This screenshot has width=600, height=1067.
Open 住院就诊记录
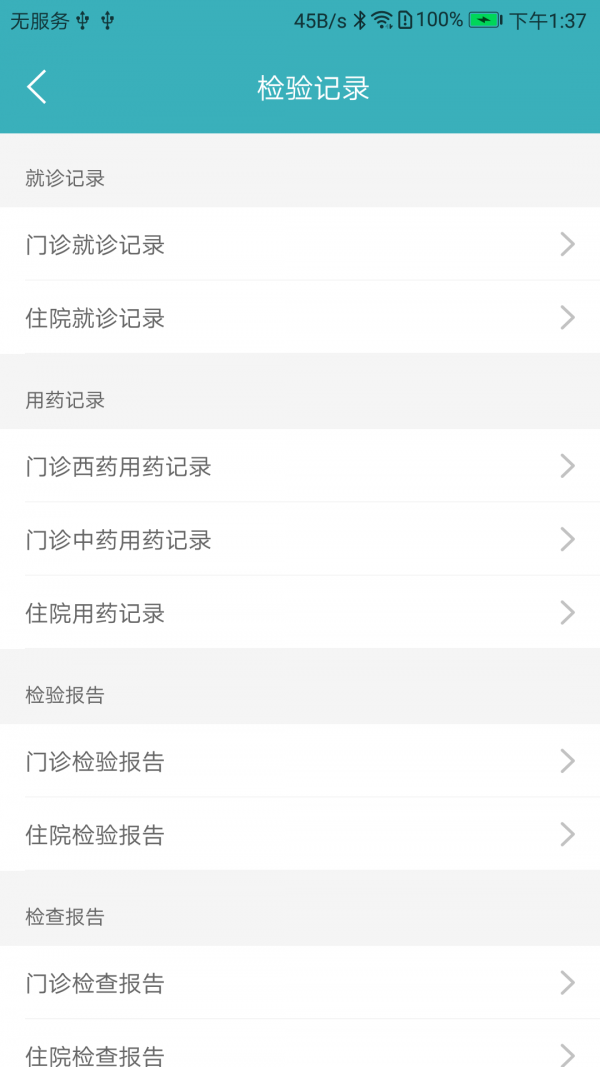300,318
